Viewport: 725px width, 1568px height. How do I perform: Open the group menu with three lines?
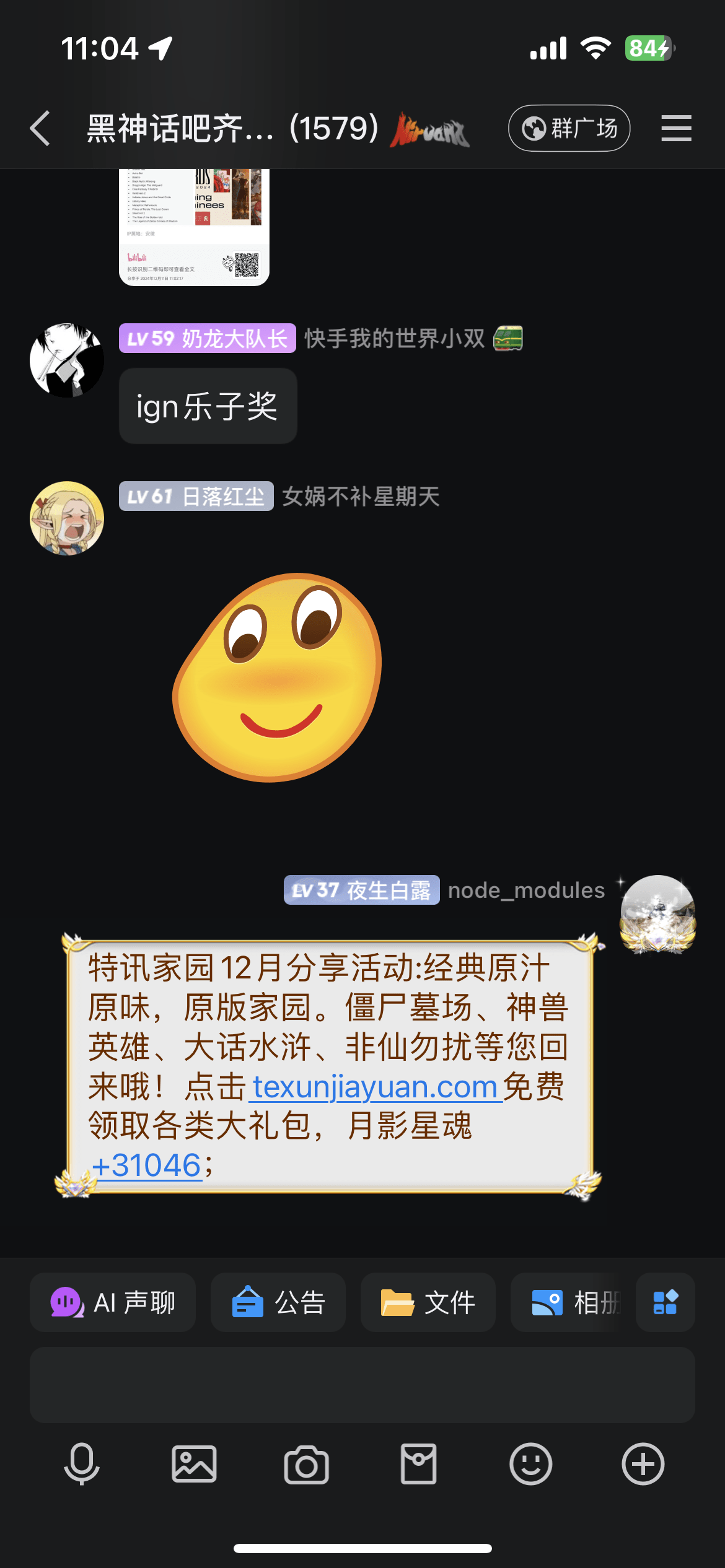676,129
